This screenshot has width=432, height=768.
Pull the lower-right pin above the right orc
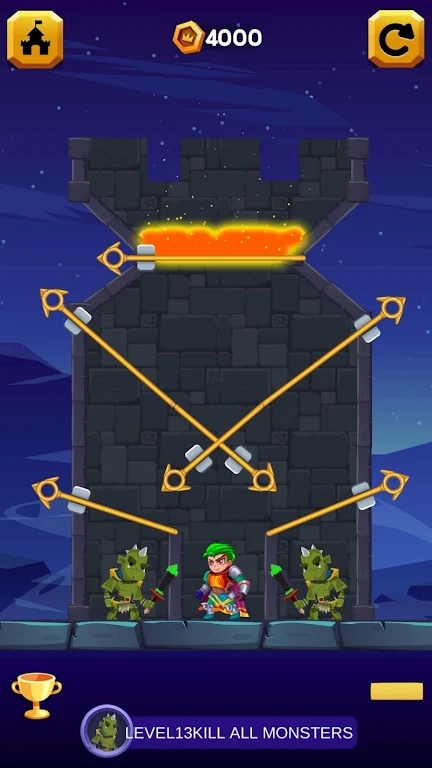coord(393,483)
